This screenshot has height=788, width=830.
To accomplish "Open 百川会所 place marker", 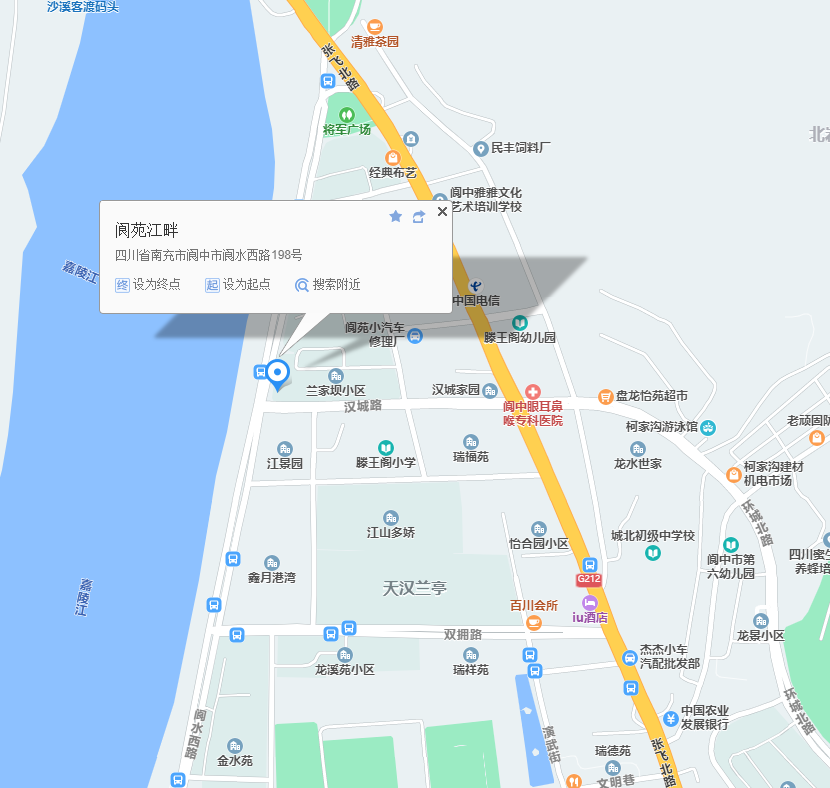I will (534, 622).
